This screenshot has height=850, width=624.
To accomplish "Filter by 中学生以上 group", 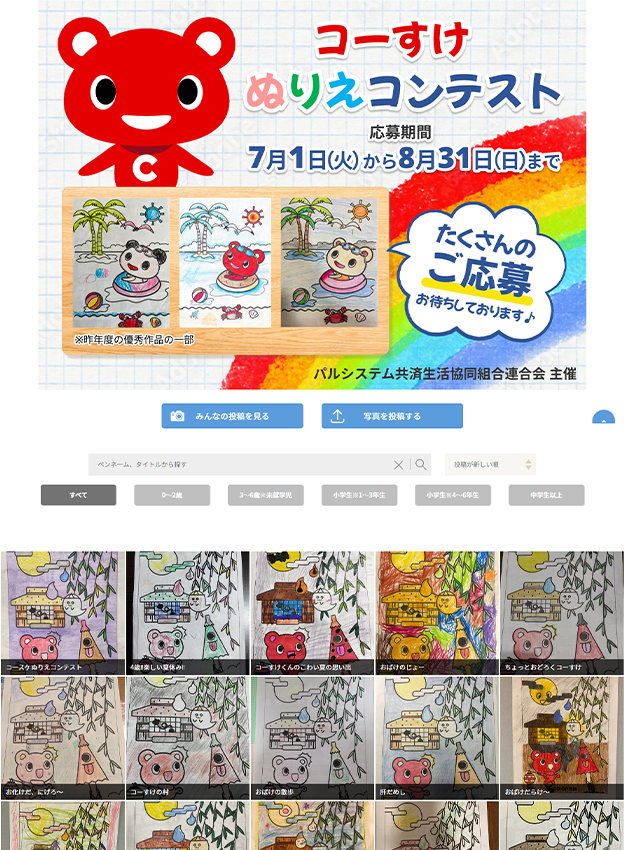I will [546, 495].
